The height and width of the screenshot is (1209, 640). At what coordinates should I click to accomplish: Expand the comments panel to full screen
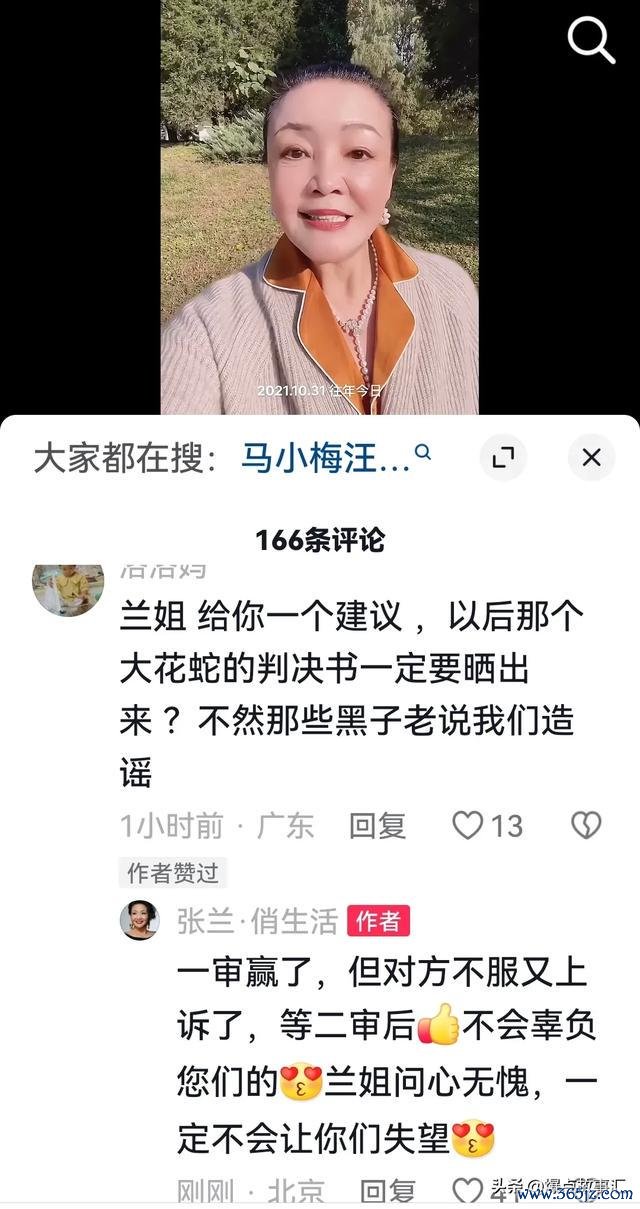(503, 458)
